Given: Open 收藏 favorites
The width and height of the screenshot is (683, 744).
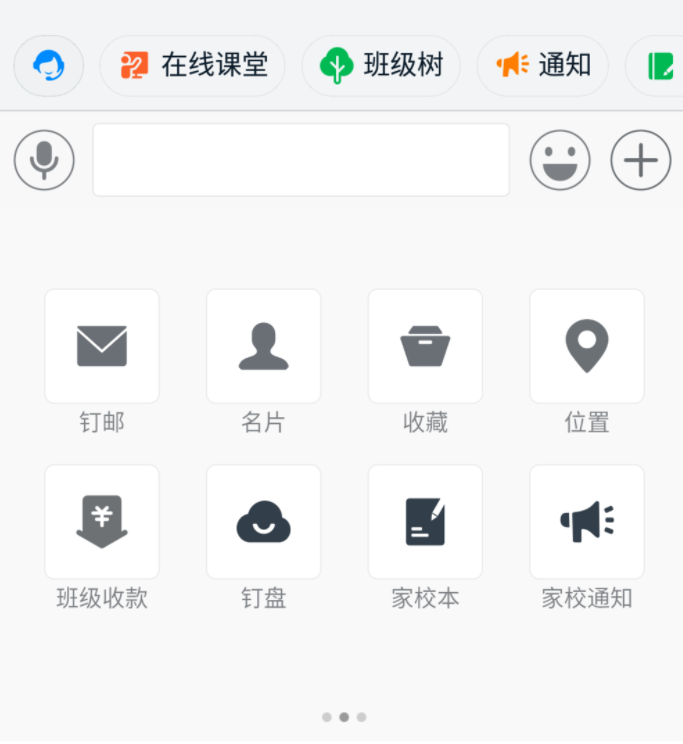Looking at the screenshot, I should [x=425, y=346].
